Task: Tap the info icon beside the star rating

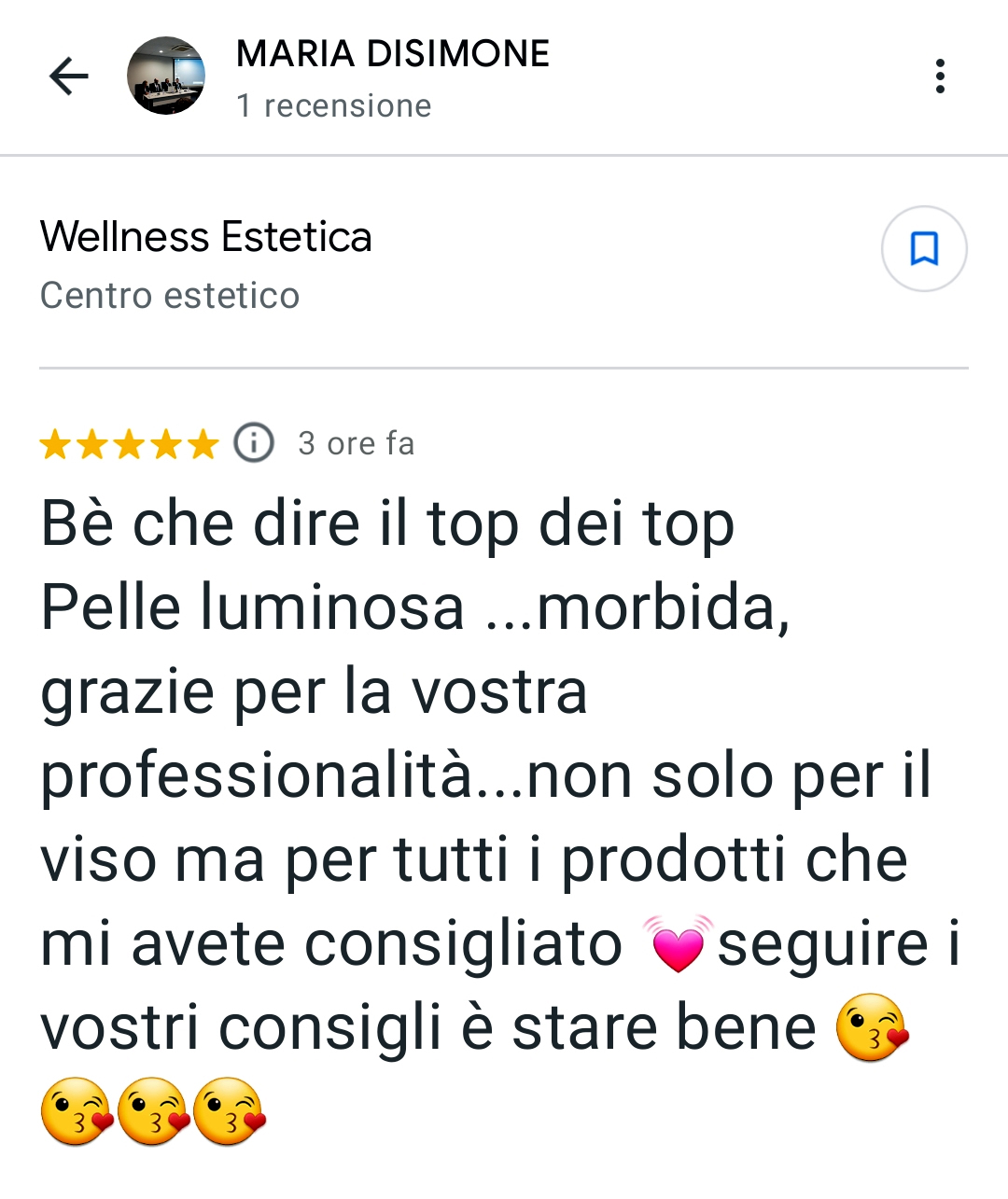Action: point(253,442)
